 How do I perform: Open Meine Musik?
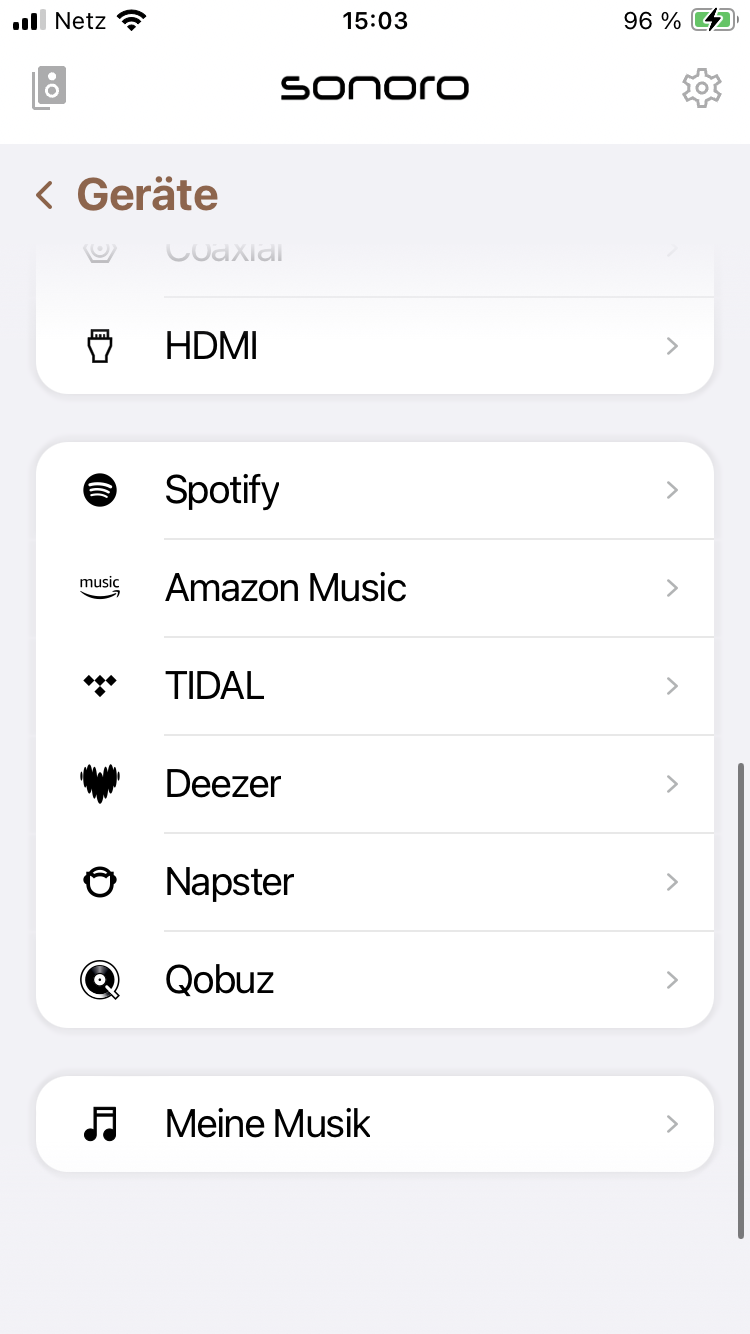point(375,1124)
